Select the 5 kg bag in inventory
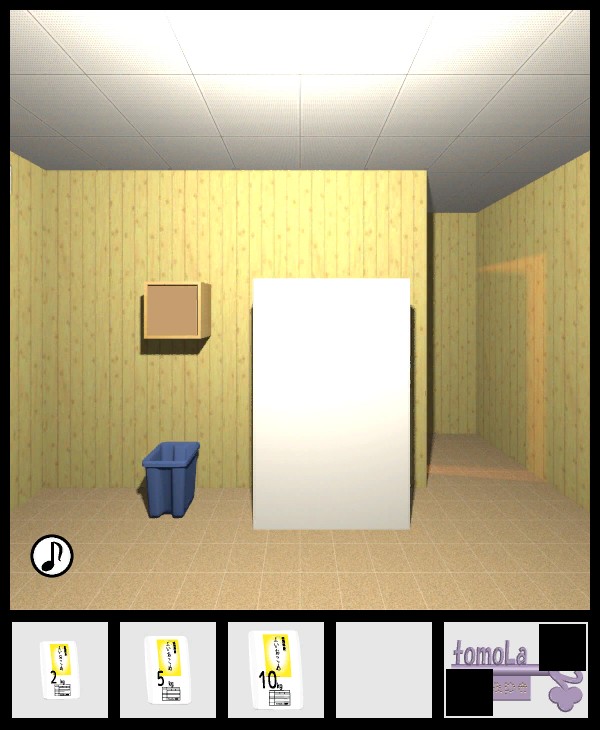Screen dimensions: 600x730 (167, 669)
